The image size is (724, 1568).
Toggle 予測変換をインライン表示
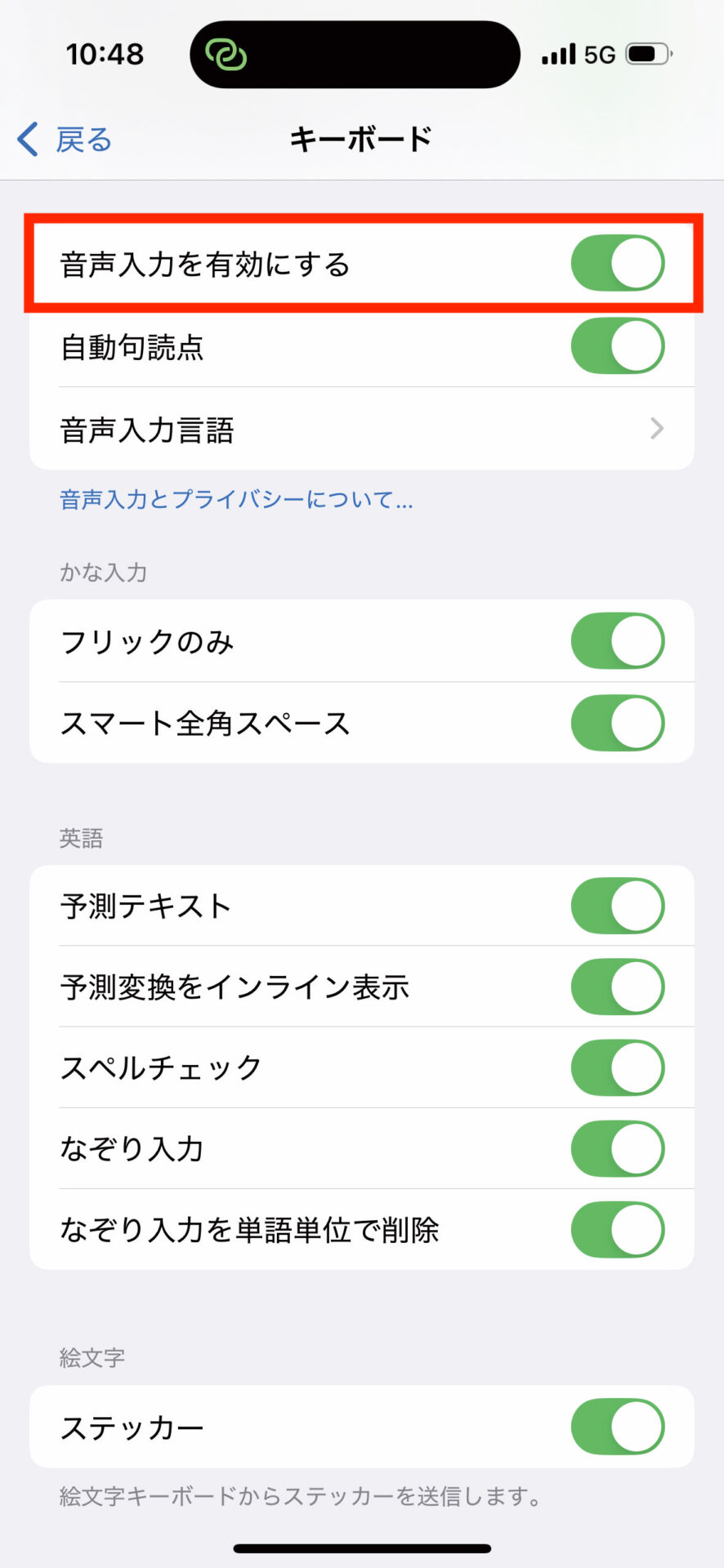point(617,987)
